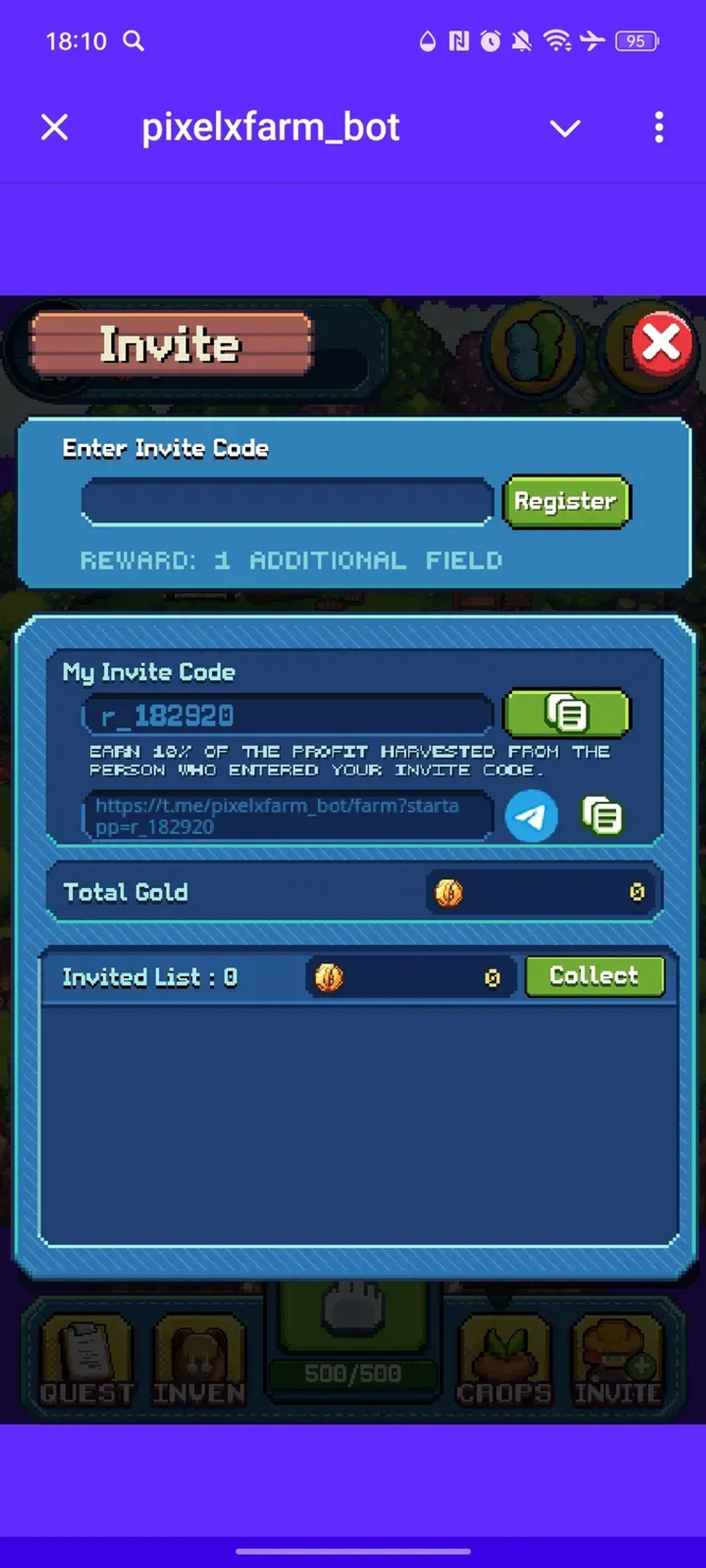This screenshot has height=1568, width=706.
Task: Expand the dropdown arrow in header
Action: pos(565,128)
